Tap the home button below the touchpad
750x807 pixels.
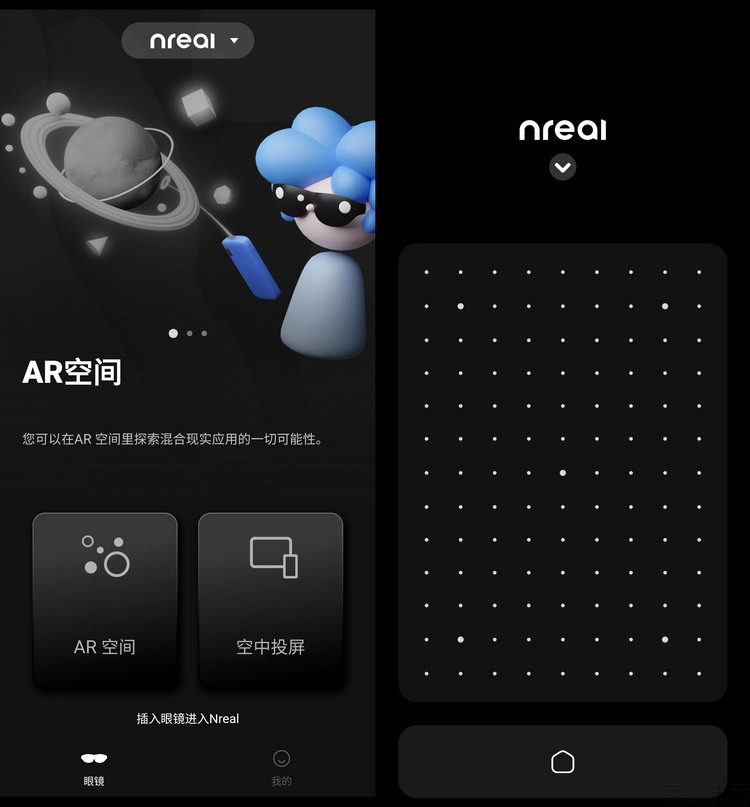coord(563,762)
